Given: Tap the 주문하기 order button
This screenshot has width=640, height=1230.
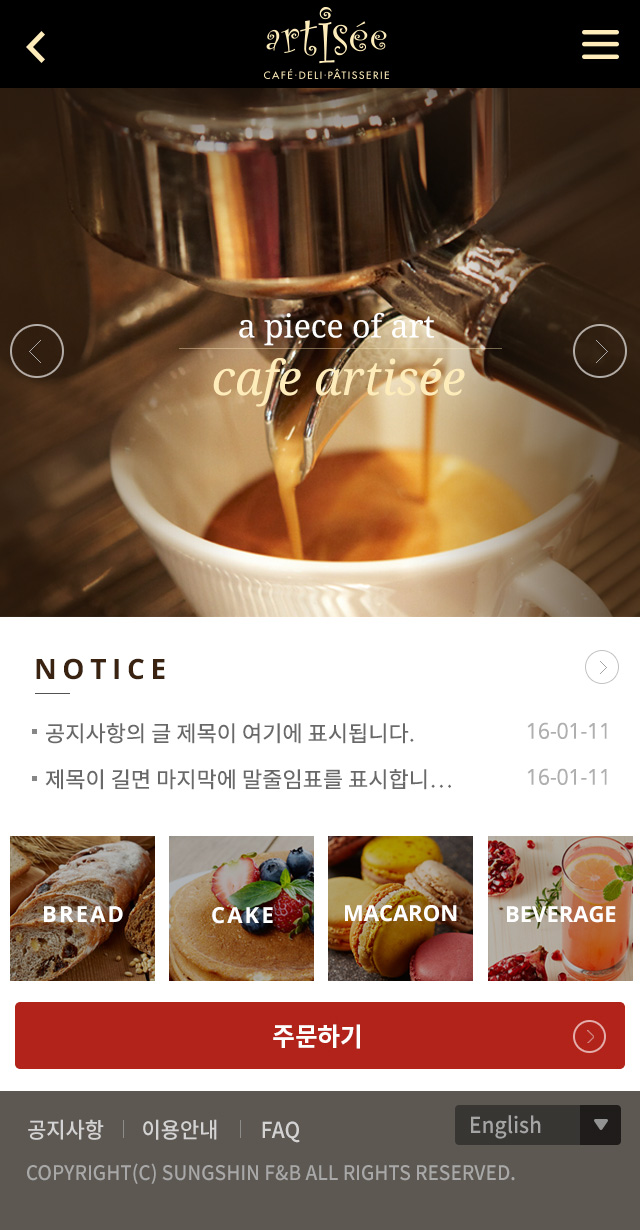Looking at the screenshot, I should coord(320,1036).
